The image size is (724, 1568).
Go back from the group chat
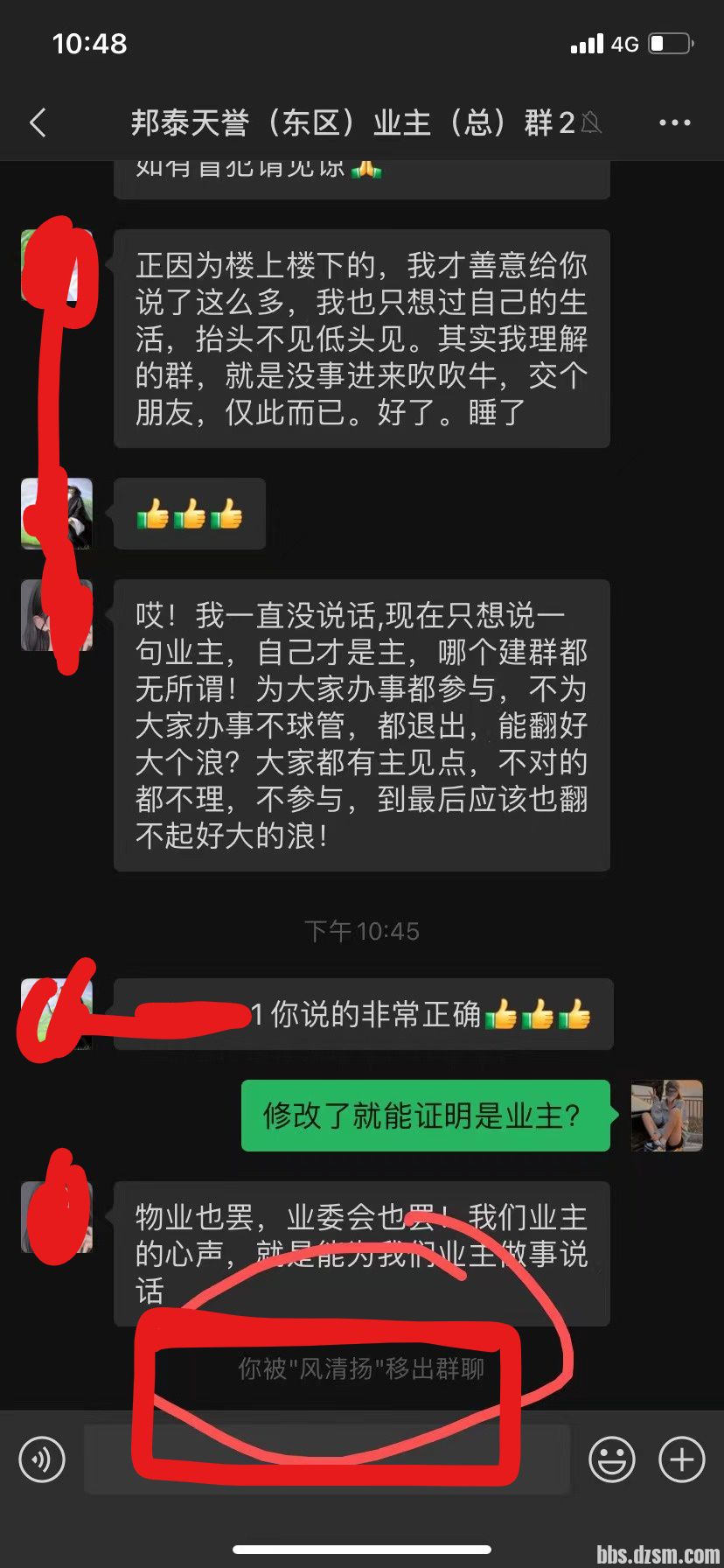tap(38, 122)
